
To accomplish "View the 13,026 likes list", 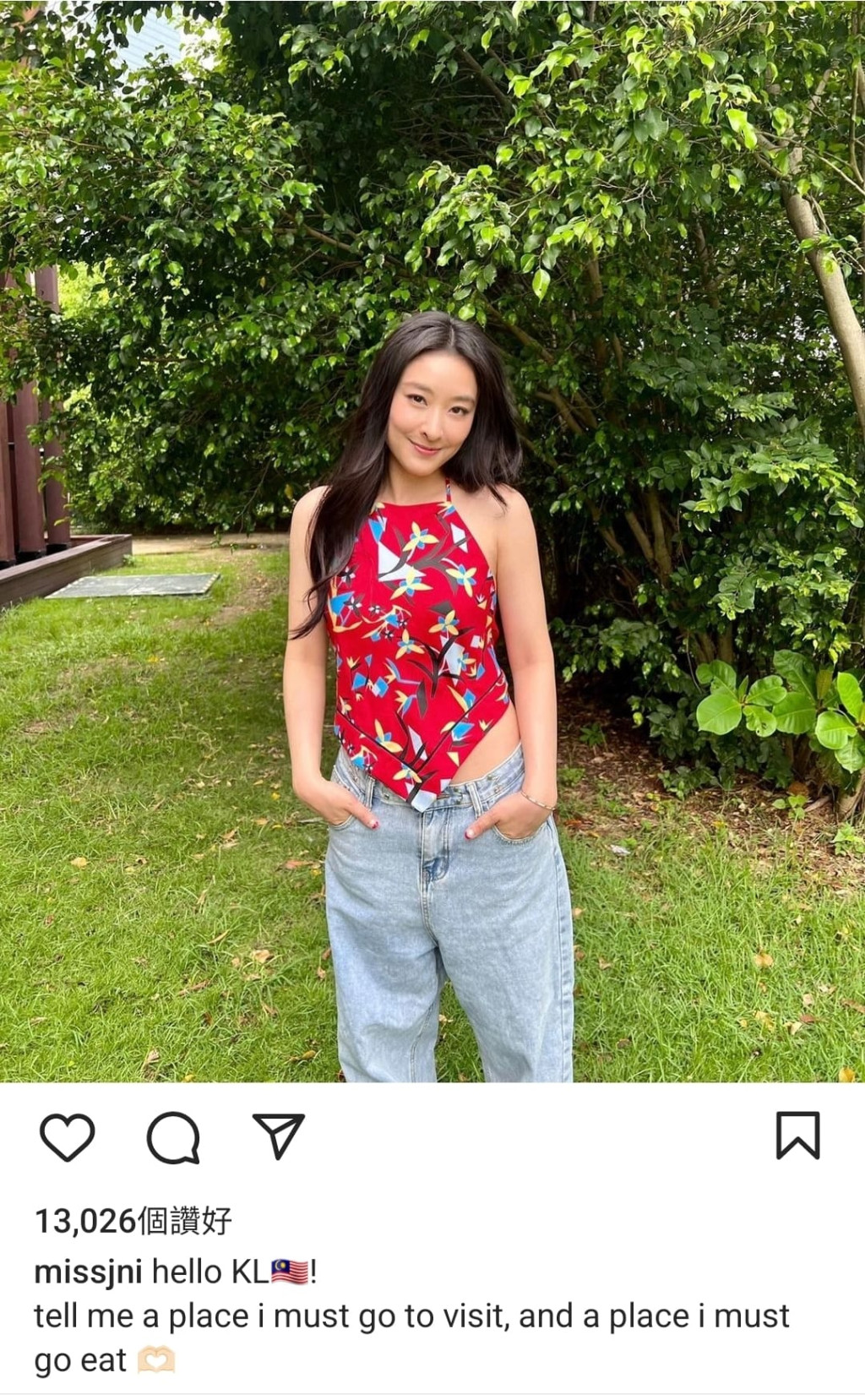I will [133, 1221].
